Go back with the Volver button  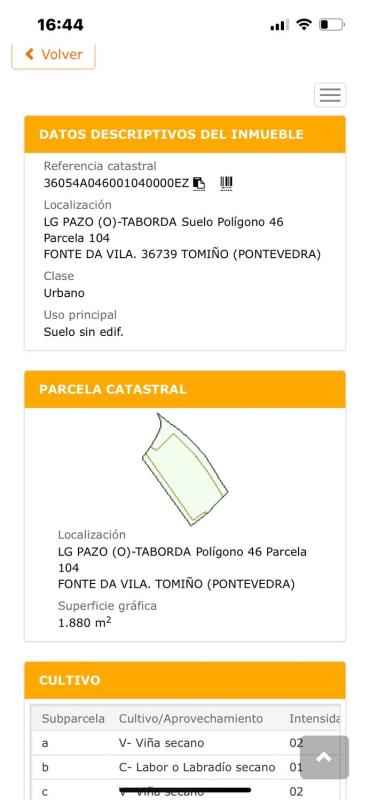pyautogui.click(x=54, y=55)
